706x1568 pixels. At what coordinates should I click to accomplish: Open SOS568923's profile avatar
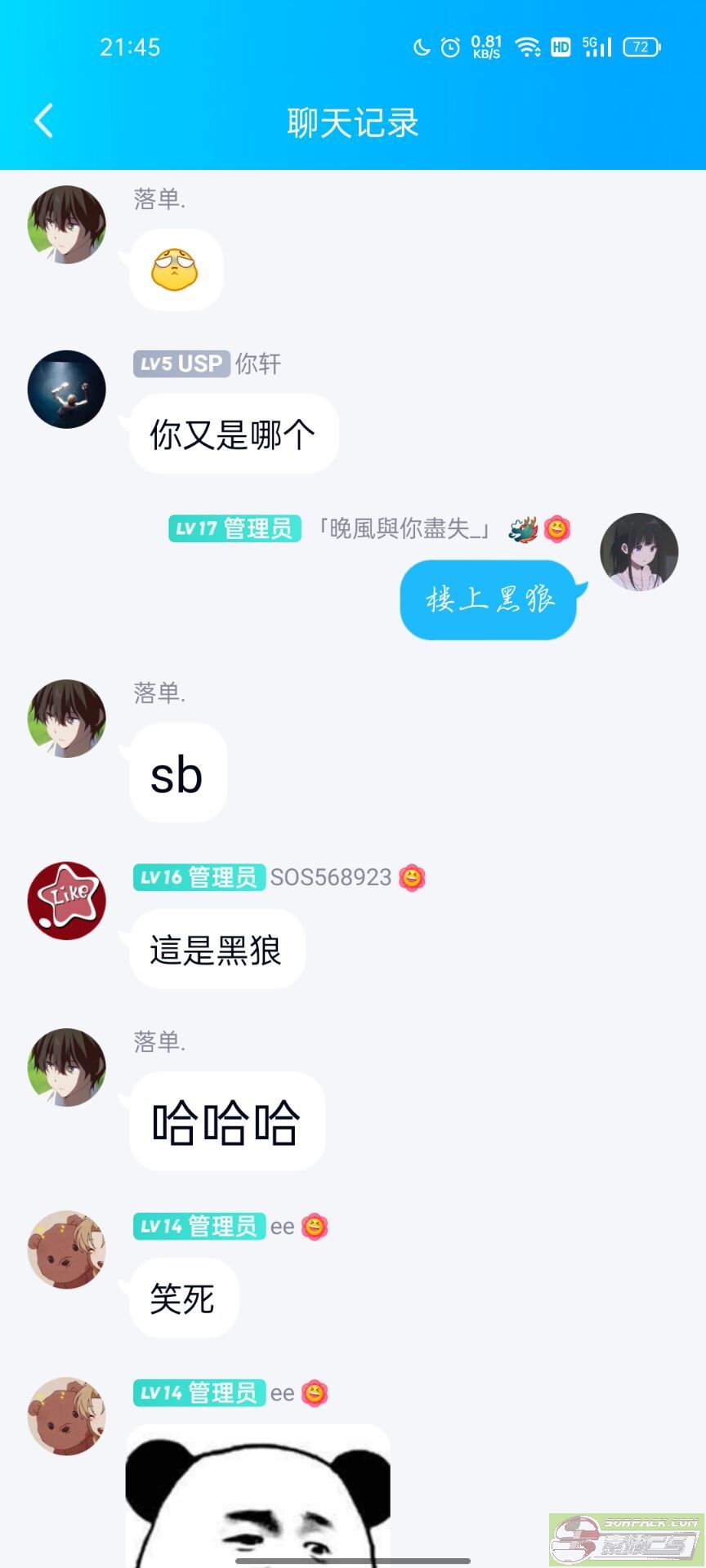tap(67, 901)
